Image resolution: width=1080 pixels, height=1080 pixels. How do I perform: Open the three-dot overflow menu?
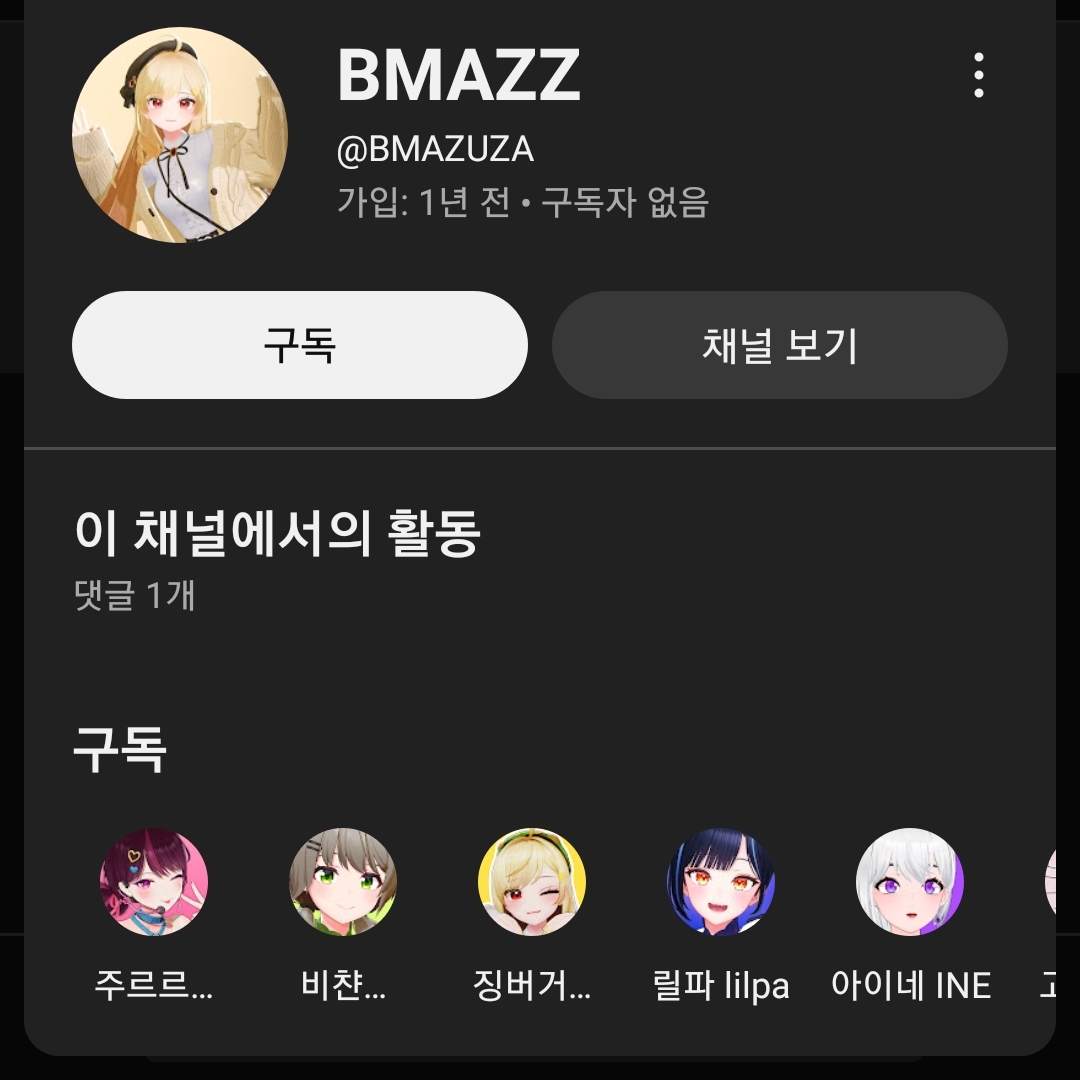coord(978,76)
